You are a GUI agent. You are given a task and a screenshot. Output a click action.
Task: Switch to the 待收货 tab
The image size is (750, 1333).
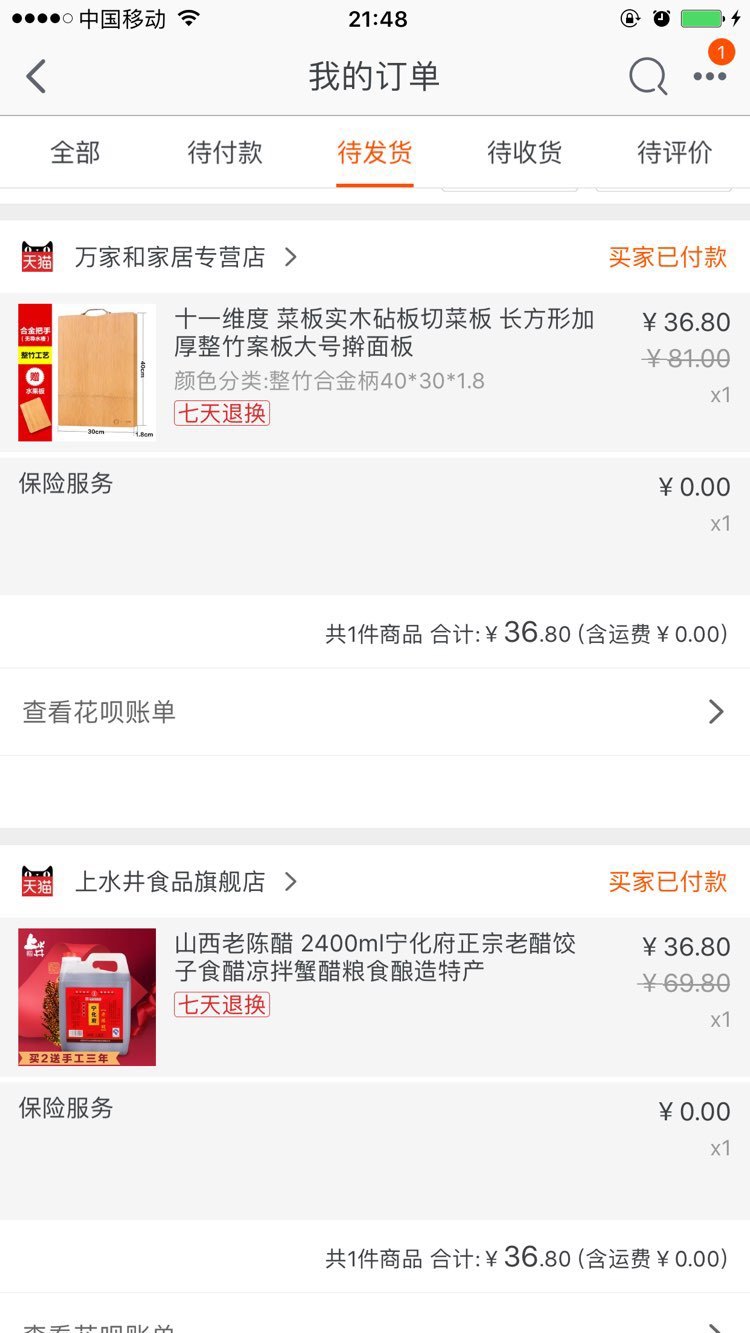pos(525,153)
